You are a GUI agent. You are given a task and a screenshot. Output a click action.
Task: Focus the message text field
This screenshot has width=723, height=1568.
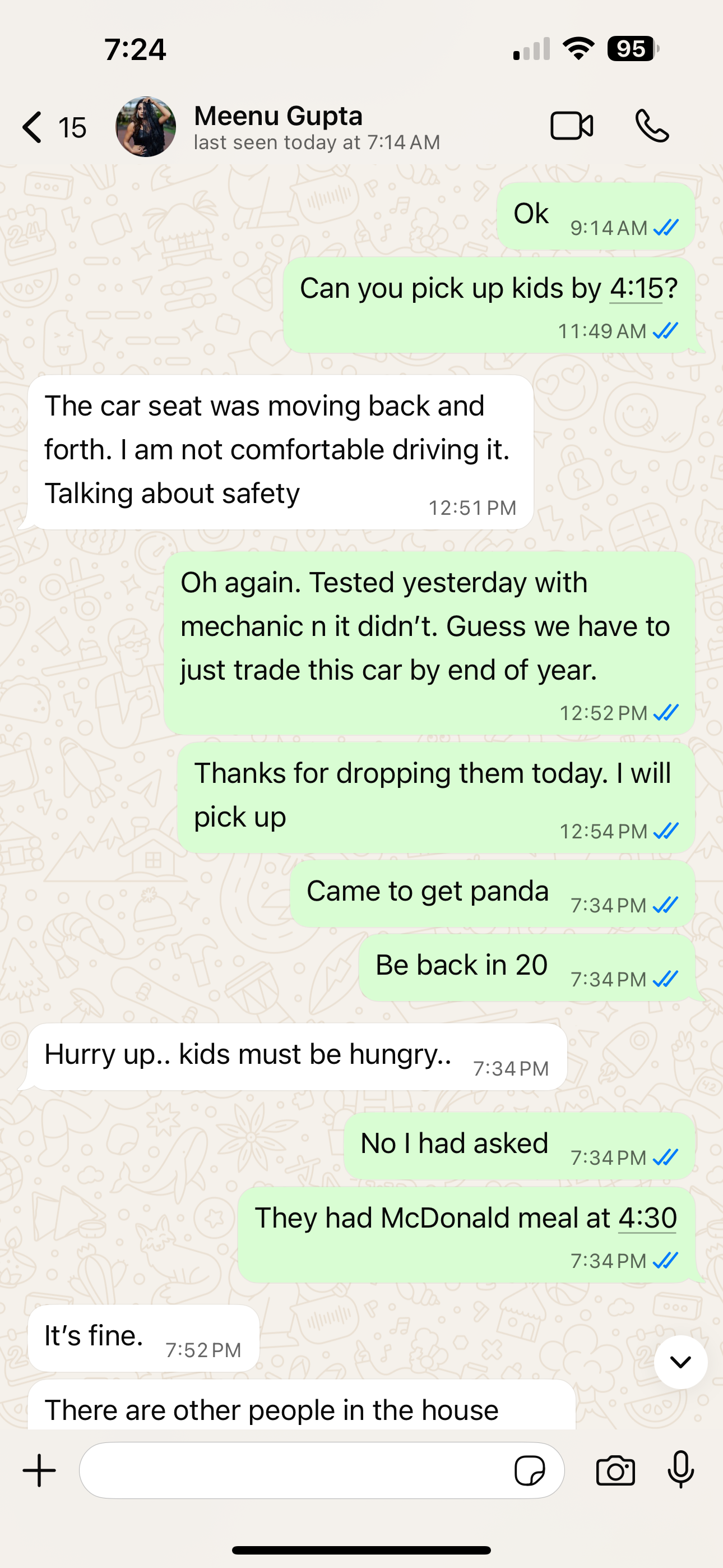[x=292, y=1470]
